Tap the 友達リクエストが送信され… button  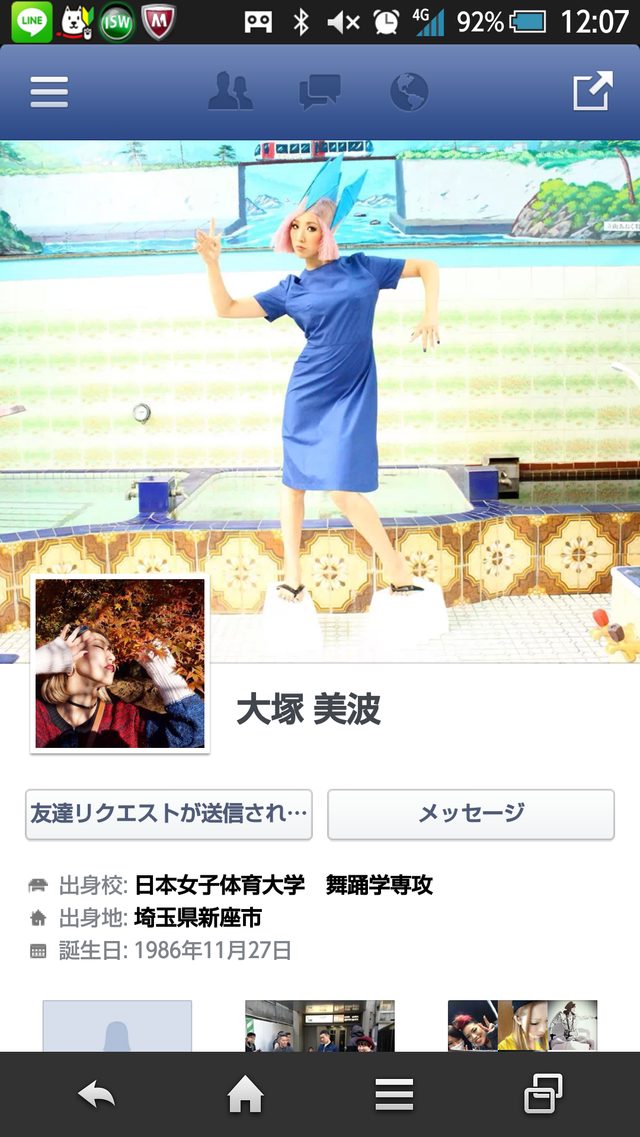[x=169, y=814]
